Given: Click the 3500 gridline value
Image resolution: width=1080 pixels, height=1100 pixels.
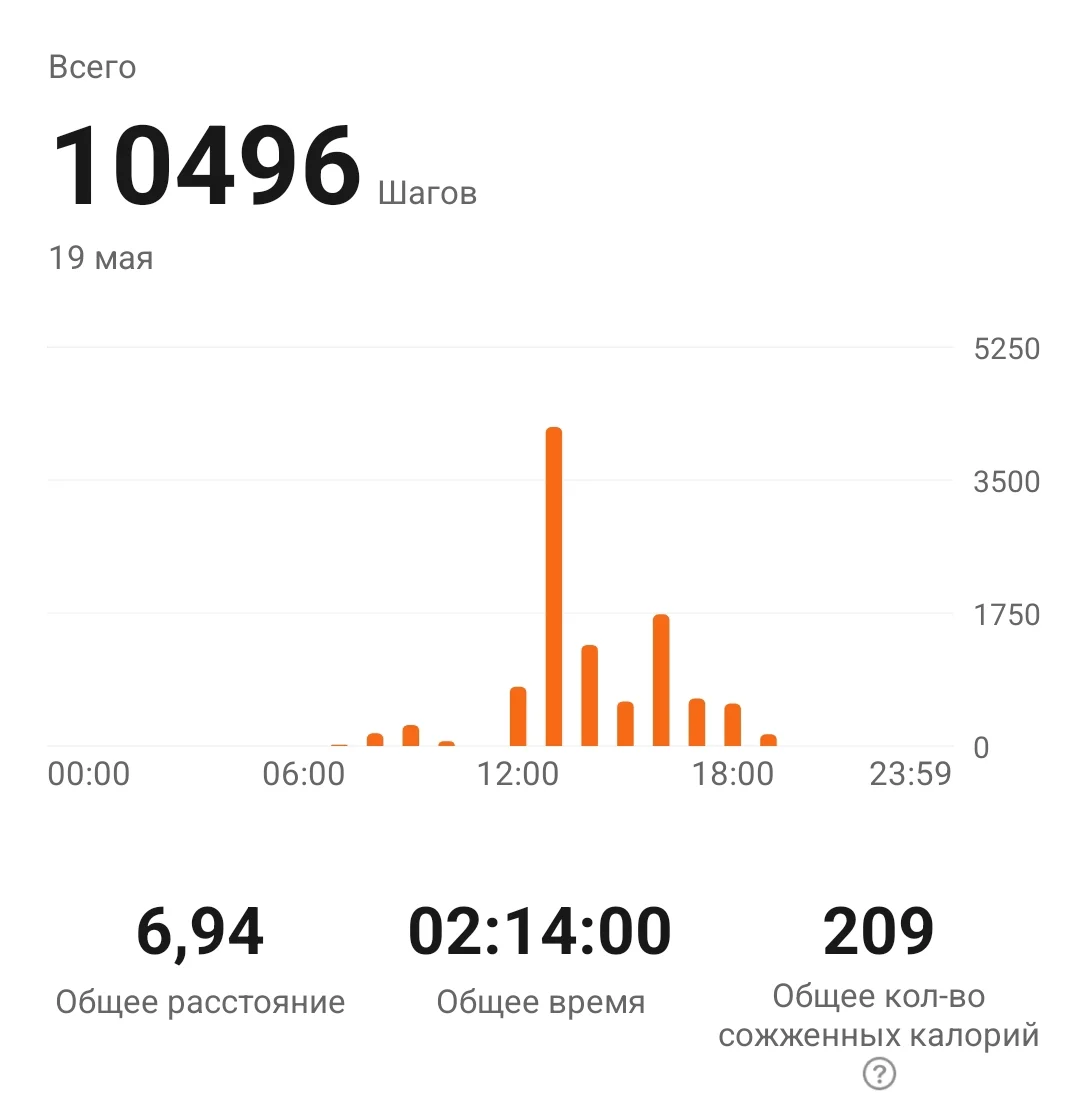Looking at the screenshot, I should 1007,482.
